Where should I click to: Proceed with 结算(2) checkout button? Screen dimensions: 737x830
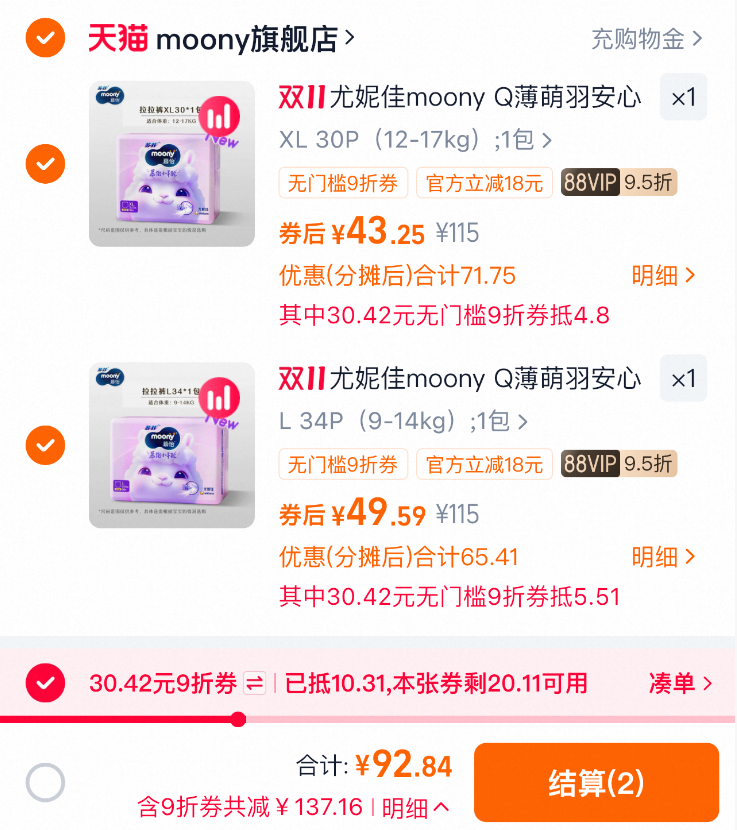coord(596,782)
